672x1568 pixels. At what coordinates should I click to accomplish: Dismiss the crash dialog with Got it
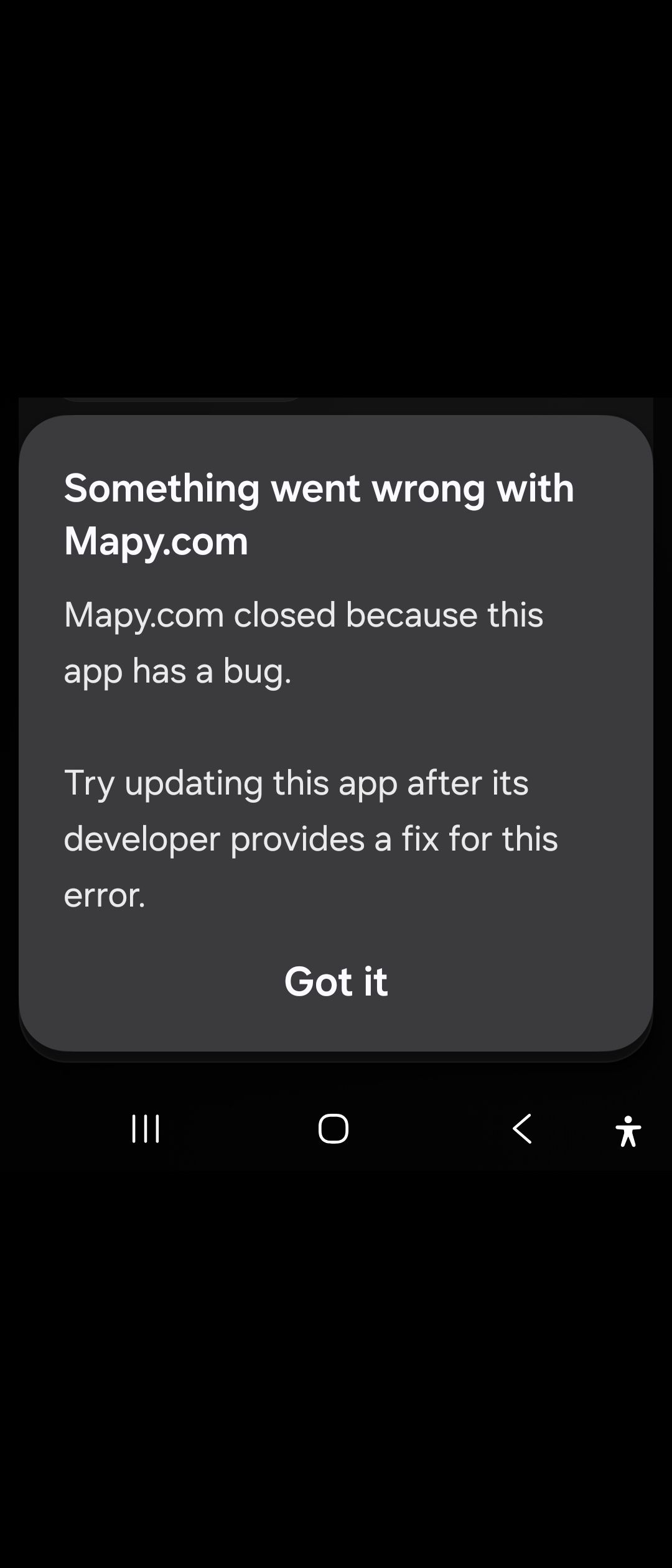pyautogui.click(x=336, y=981)
